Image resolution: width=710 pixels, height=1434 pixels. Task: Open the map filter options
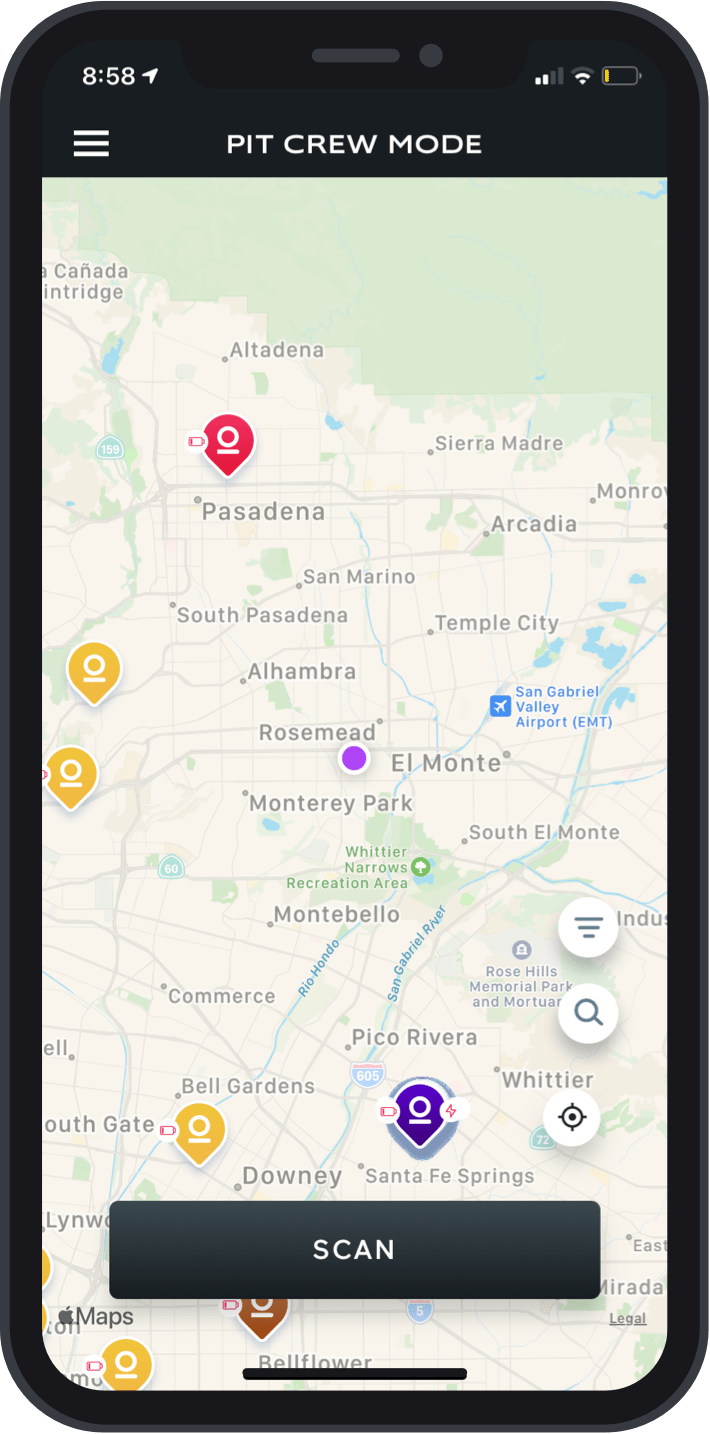588,928
